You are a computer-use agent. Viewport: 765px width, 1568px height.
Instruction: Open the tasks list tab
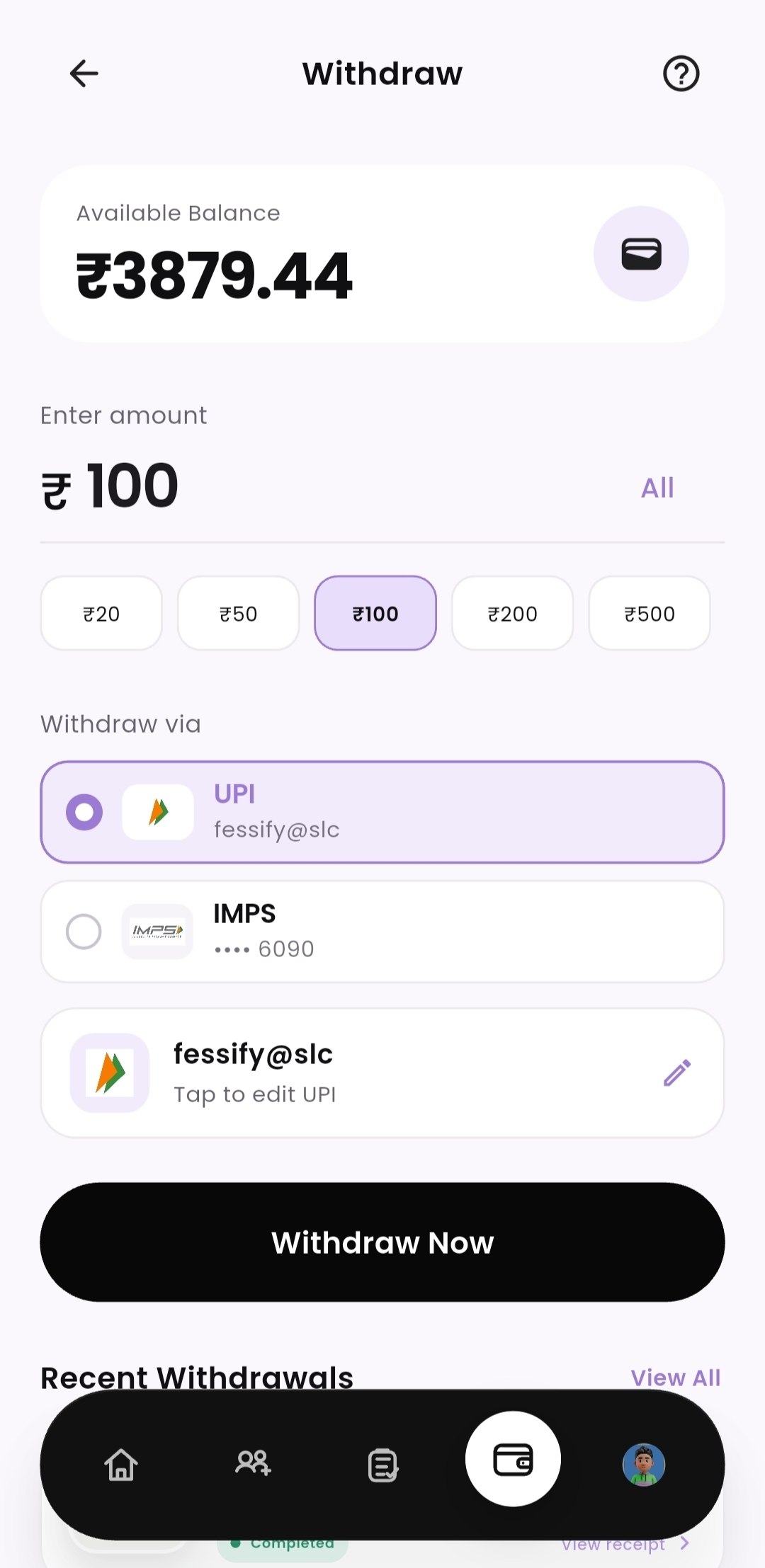[383, 1465]
